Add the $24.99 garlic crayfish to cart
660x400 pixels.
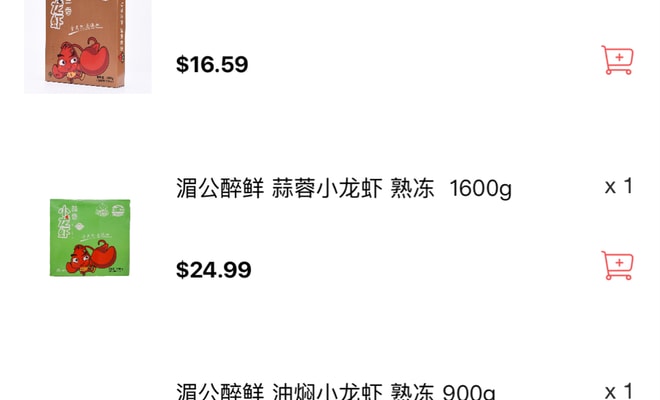pyautogui.click(x=616, y=265)
